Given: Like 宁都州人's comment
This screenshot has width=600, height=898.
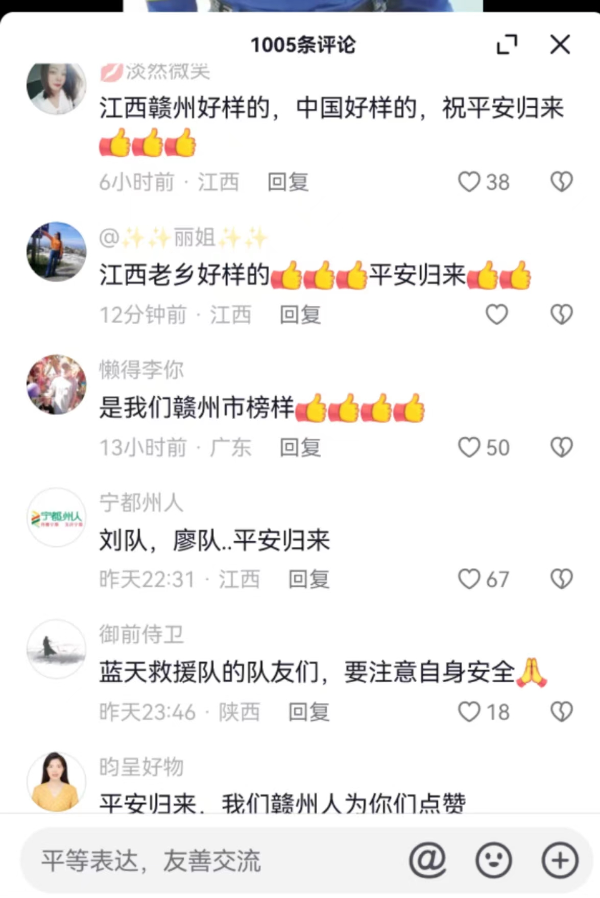Looking at the screenshot, I should pyautogui.click(x=470, y=579).
